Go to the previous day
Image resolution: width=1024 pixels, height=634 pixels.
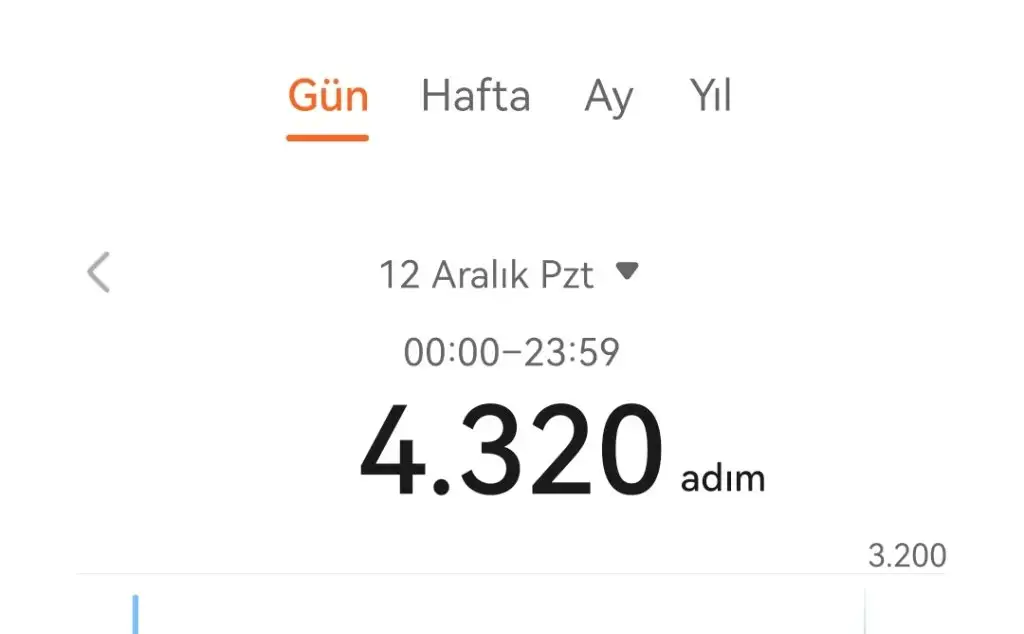point(98,272)
